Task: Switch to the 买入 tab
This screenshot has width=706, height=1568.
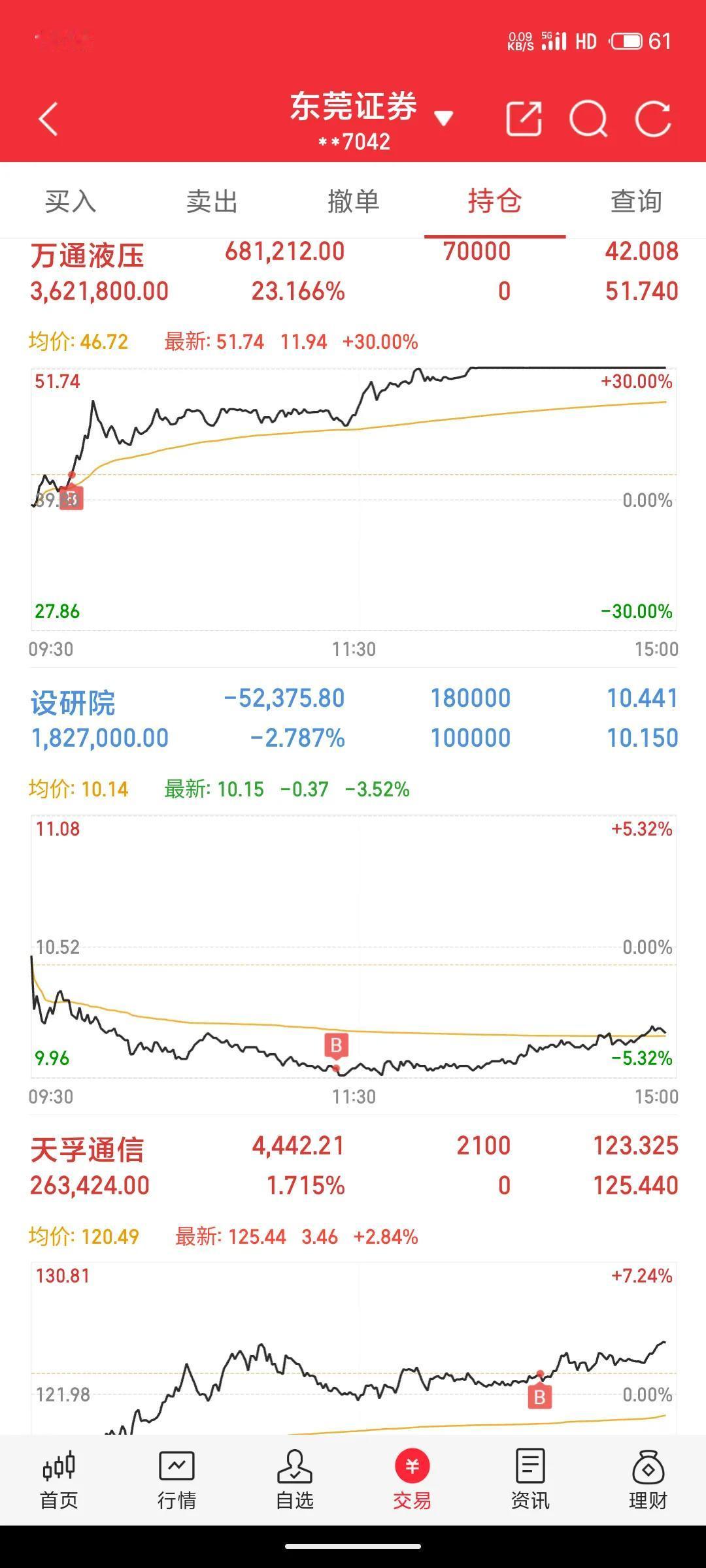Action: tap(71, 201)
